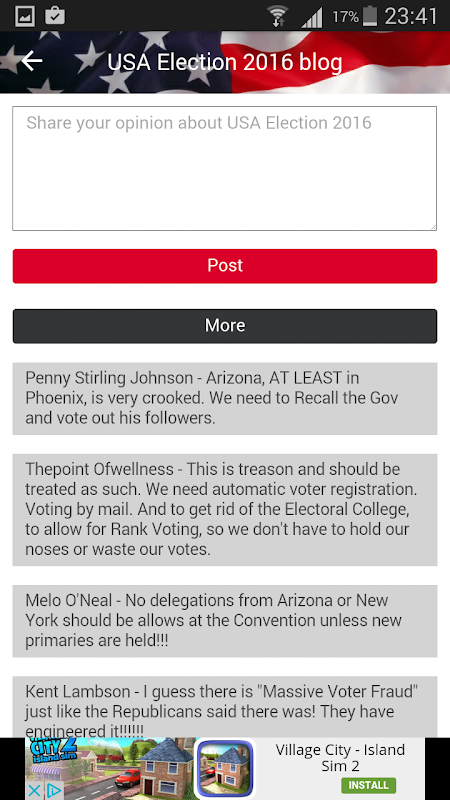
Task: Install Village City Island Sim 2
Action: point(368,785)
